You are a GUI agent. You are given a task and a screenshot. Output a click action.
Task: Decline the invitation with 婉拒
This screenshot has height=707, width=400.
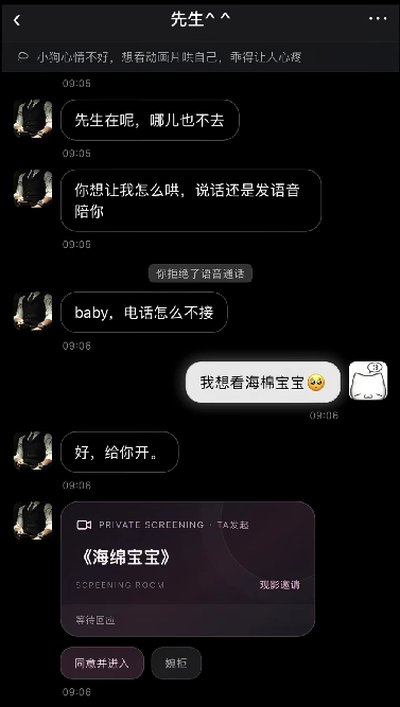point(176,663)
